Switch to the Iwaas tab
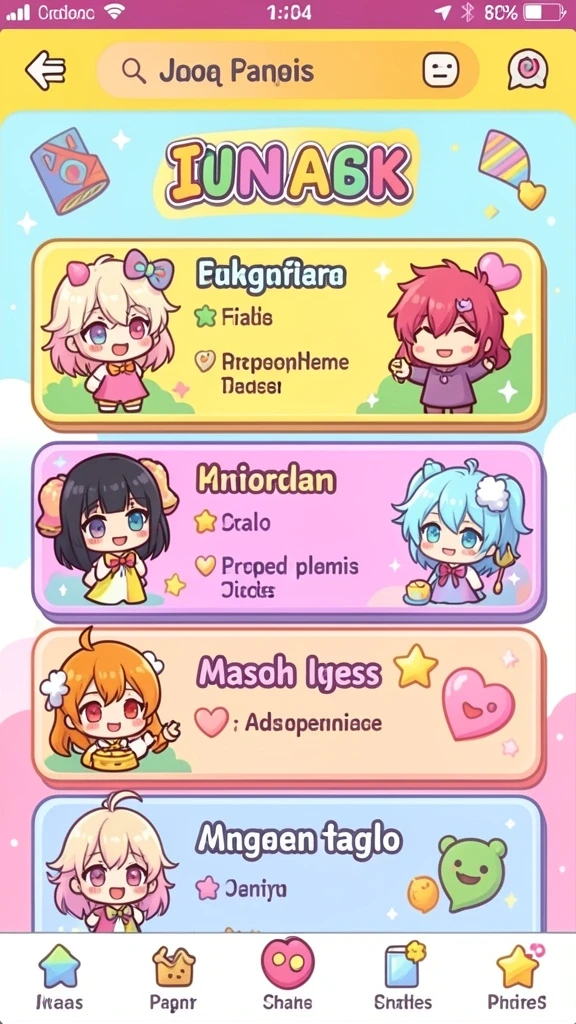 click(x=59, y=976)
